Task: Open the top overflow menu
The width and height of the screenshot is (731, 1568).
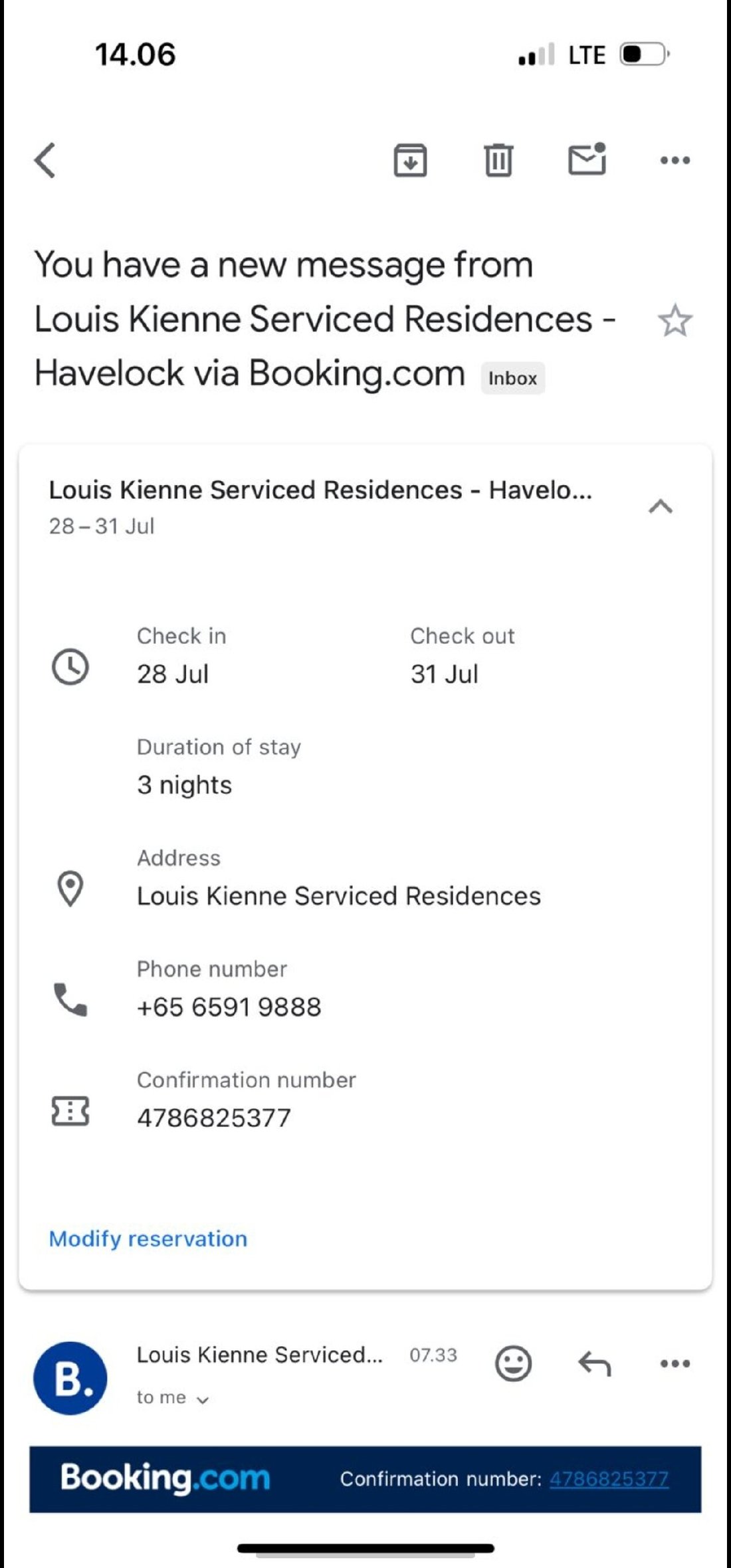Action: click(675, 160)
